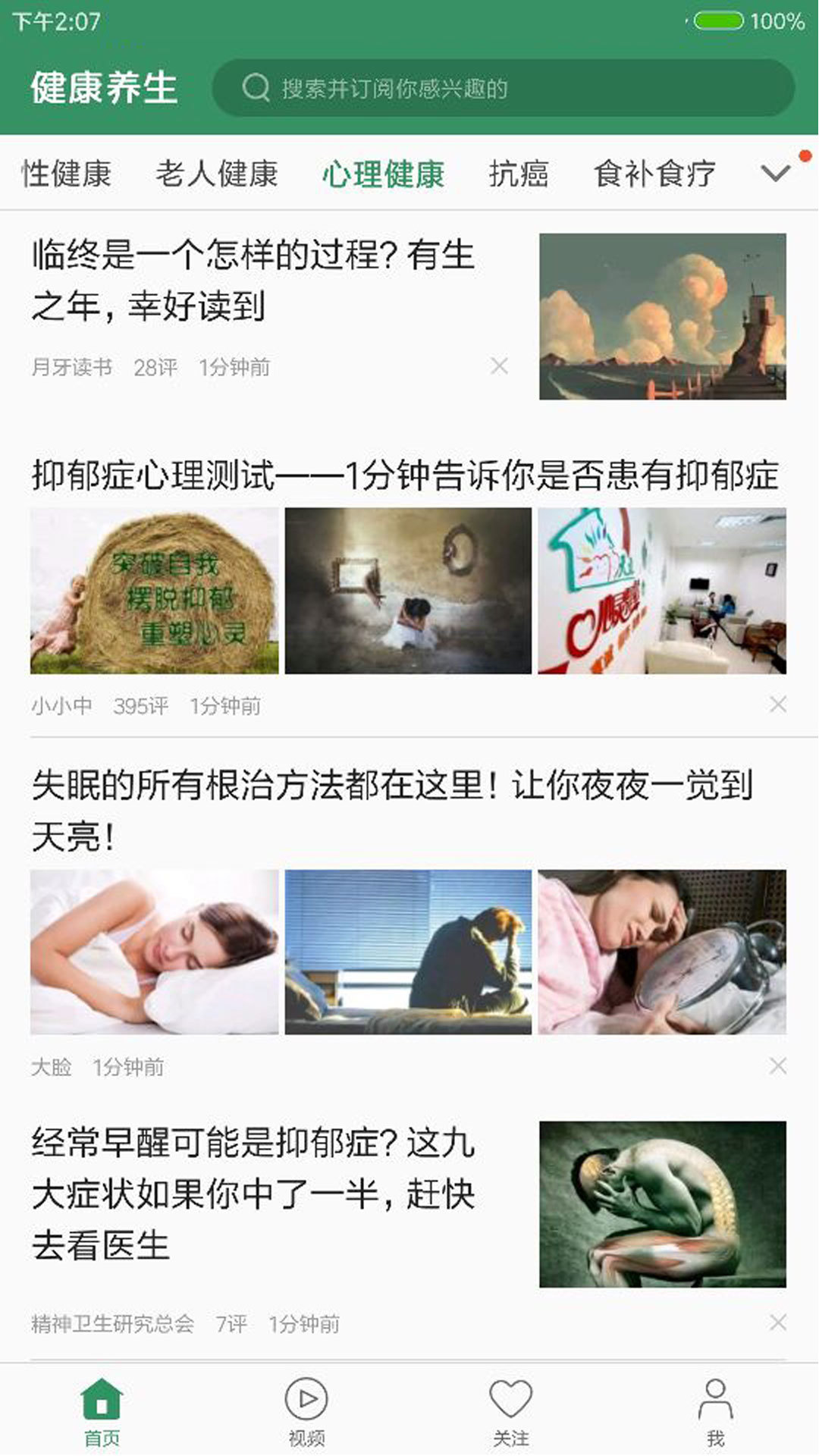Dismiss the 大脸 insomnia article

pyautogui.click(x=777, y=1066)
